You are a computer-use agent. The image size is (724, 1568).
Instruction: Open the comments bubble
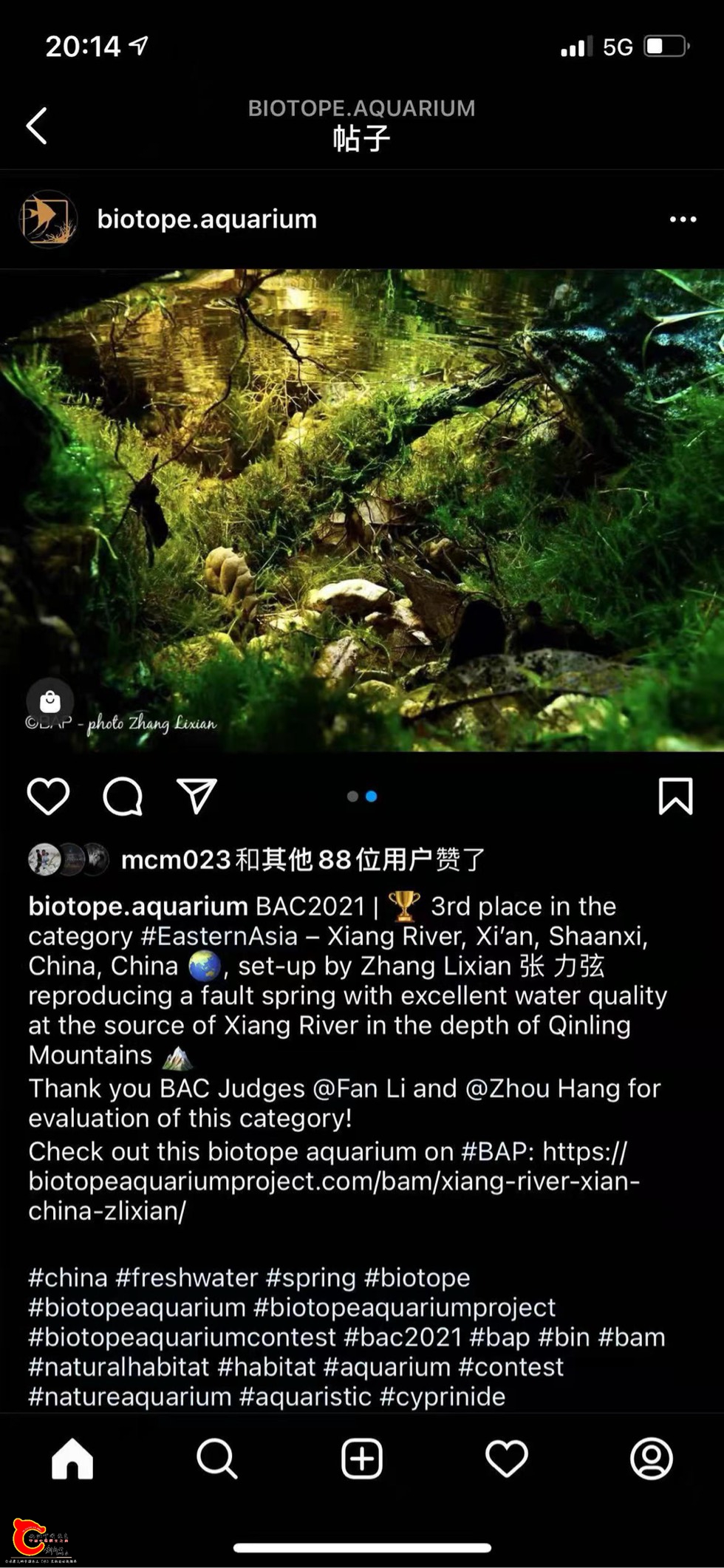123,797
